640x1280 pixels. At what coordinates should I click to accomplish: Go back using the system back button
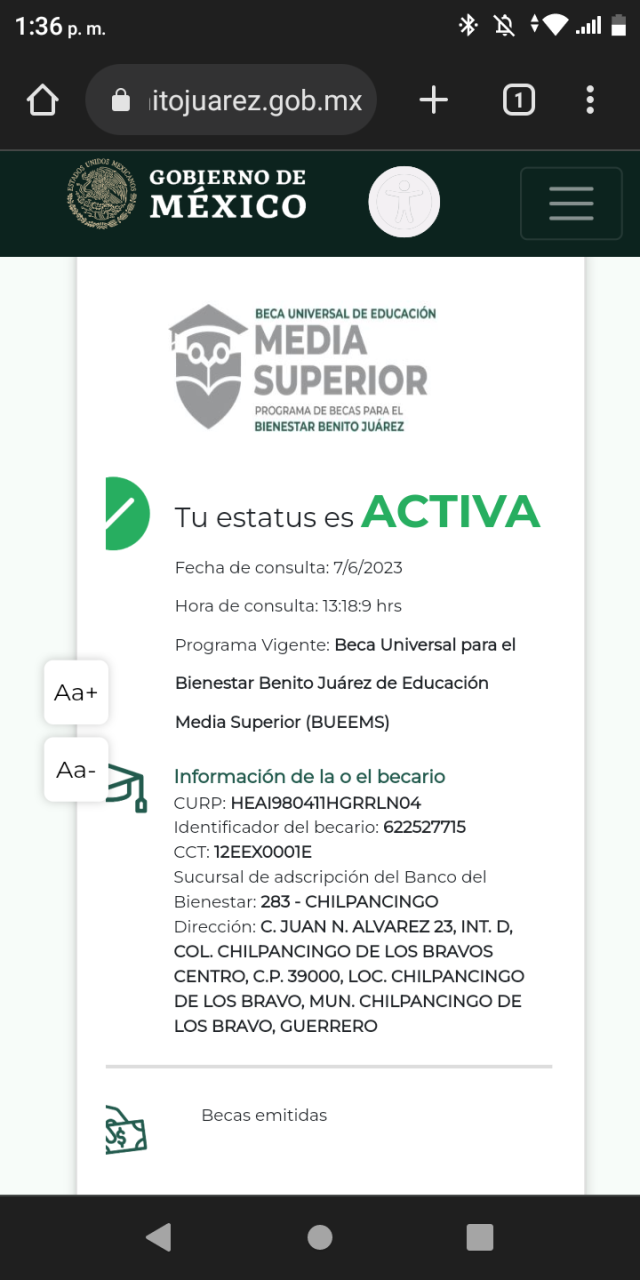[158, 1237]
